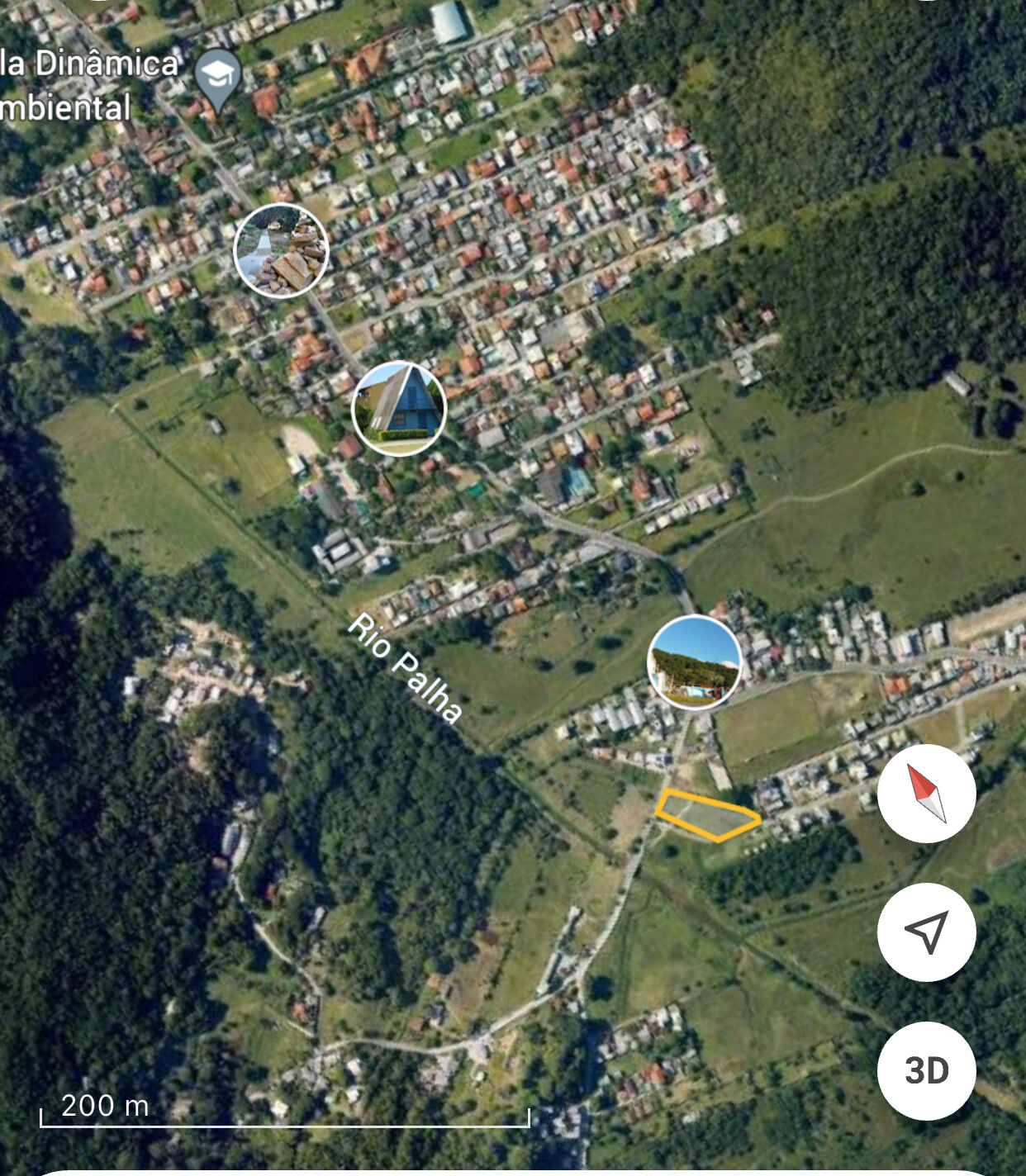
Task: Center map on my location
Action: [x=926, y=932]
